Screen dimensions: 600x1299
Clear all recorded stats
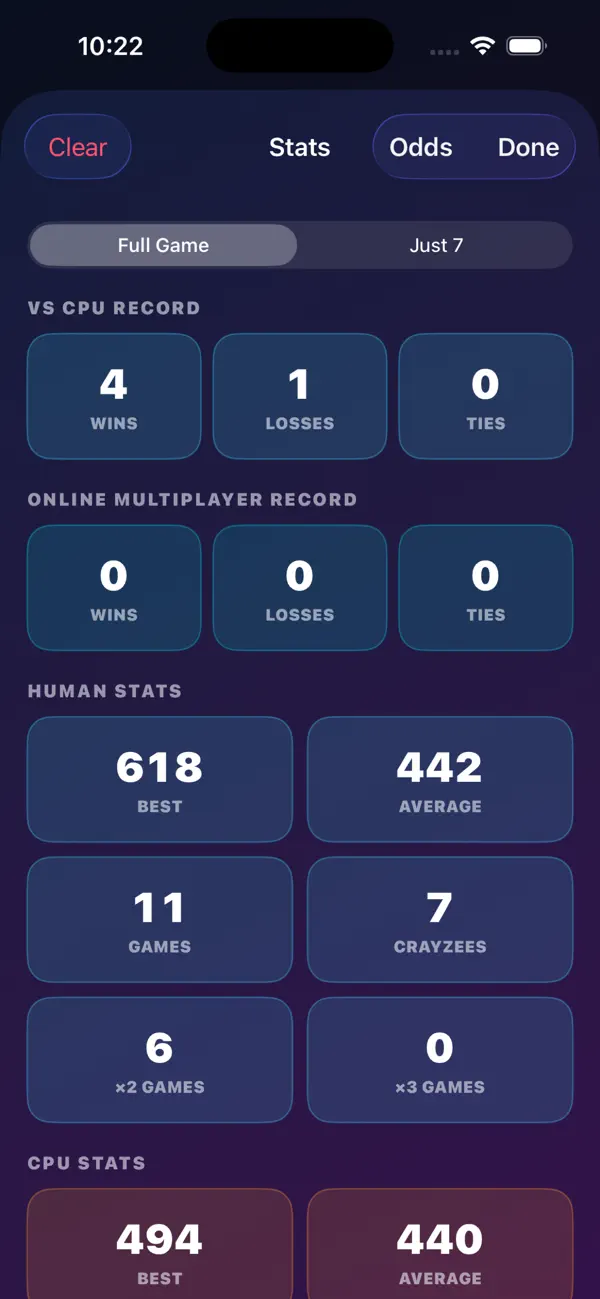click(x=78, y=147)
